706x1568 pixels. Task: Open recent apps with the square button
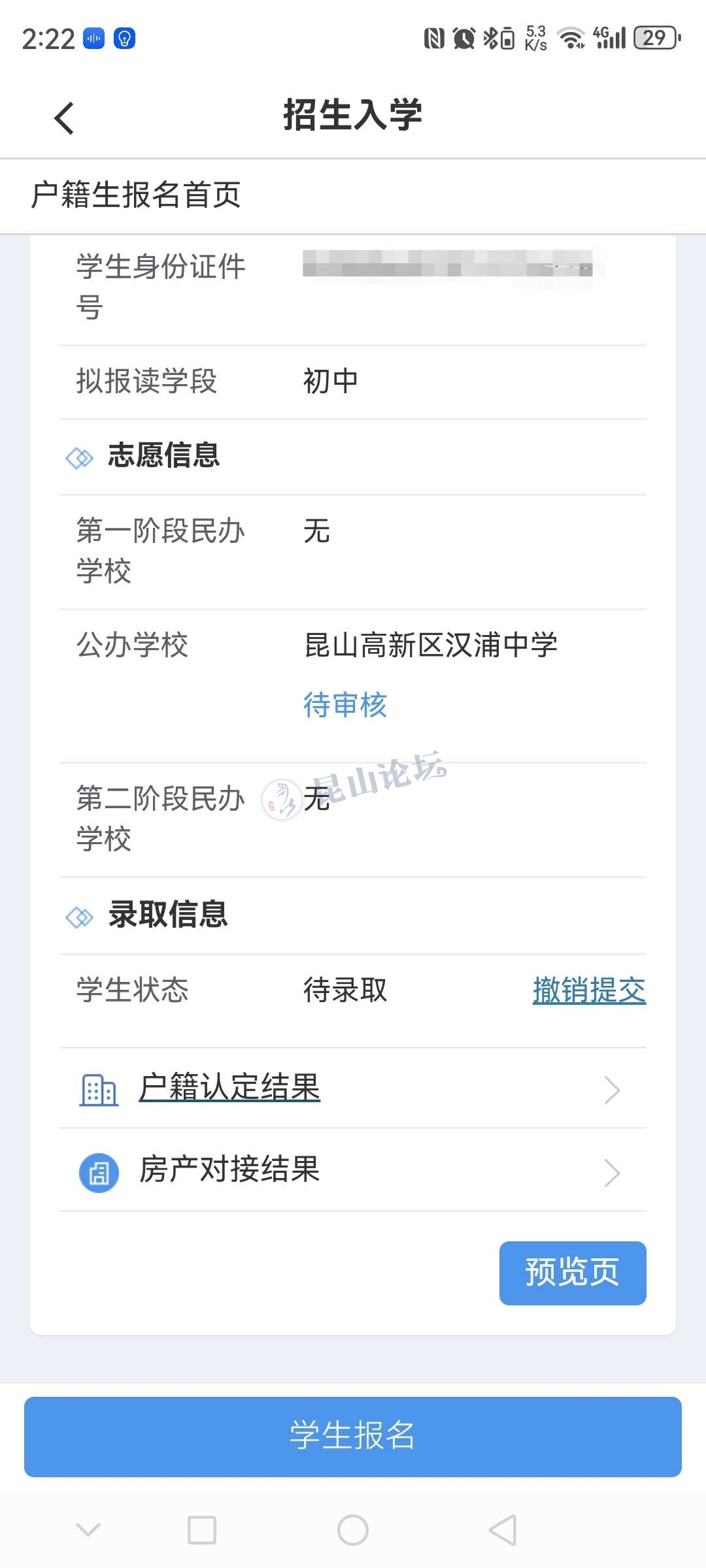[x=202, y=1529]
